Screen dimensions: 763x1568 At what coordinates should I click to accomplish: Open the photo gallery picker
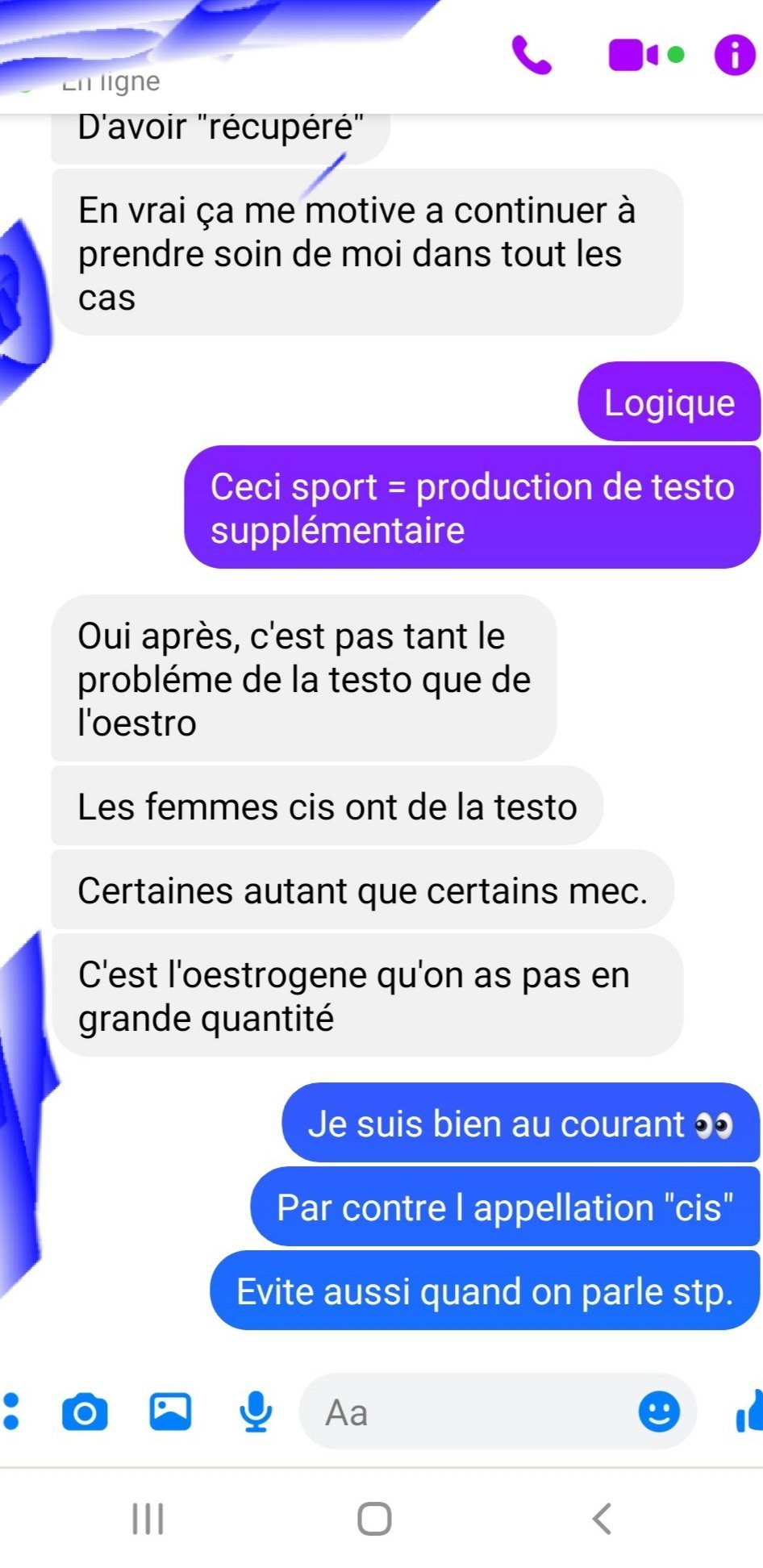tap(170, 1412)
